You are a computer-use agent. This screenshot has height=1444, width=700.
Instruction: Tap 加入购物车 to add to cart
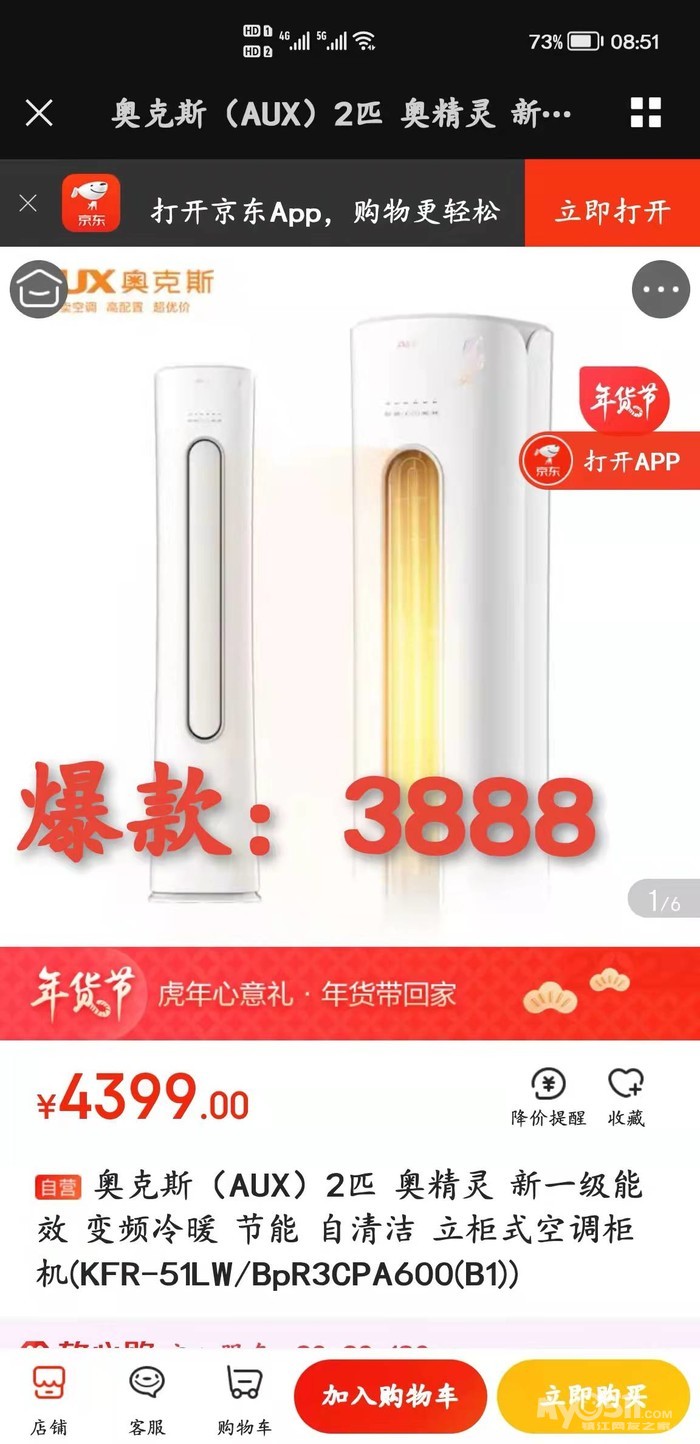[x=390, y=1397]
